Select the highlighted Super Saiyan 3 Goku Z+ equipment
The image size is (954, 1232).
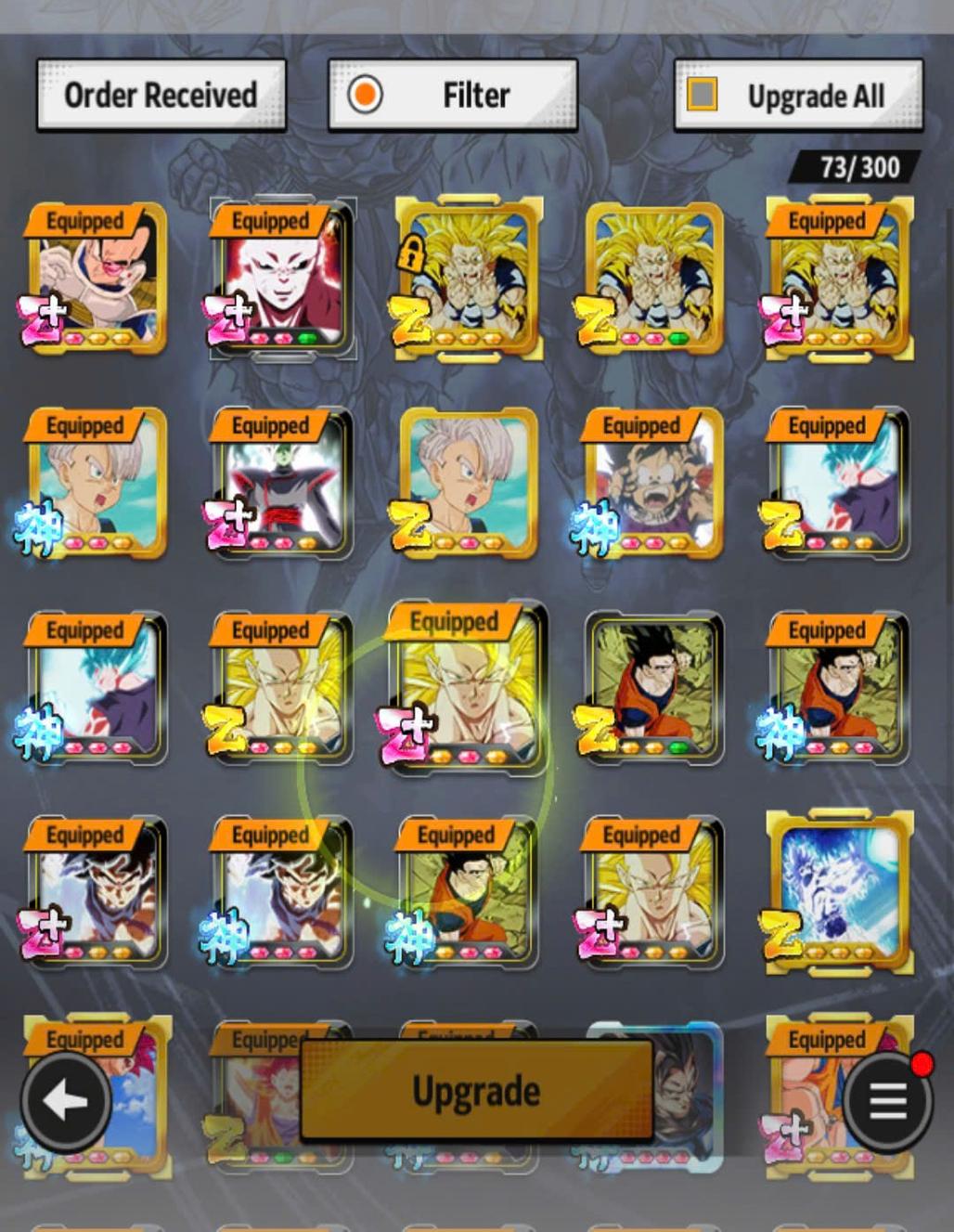467,687
